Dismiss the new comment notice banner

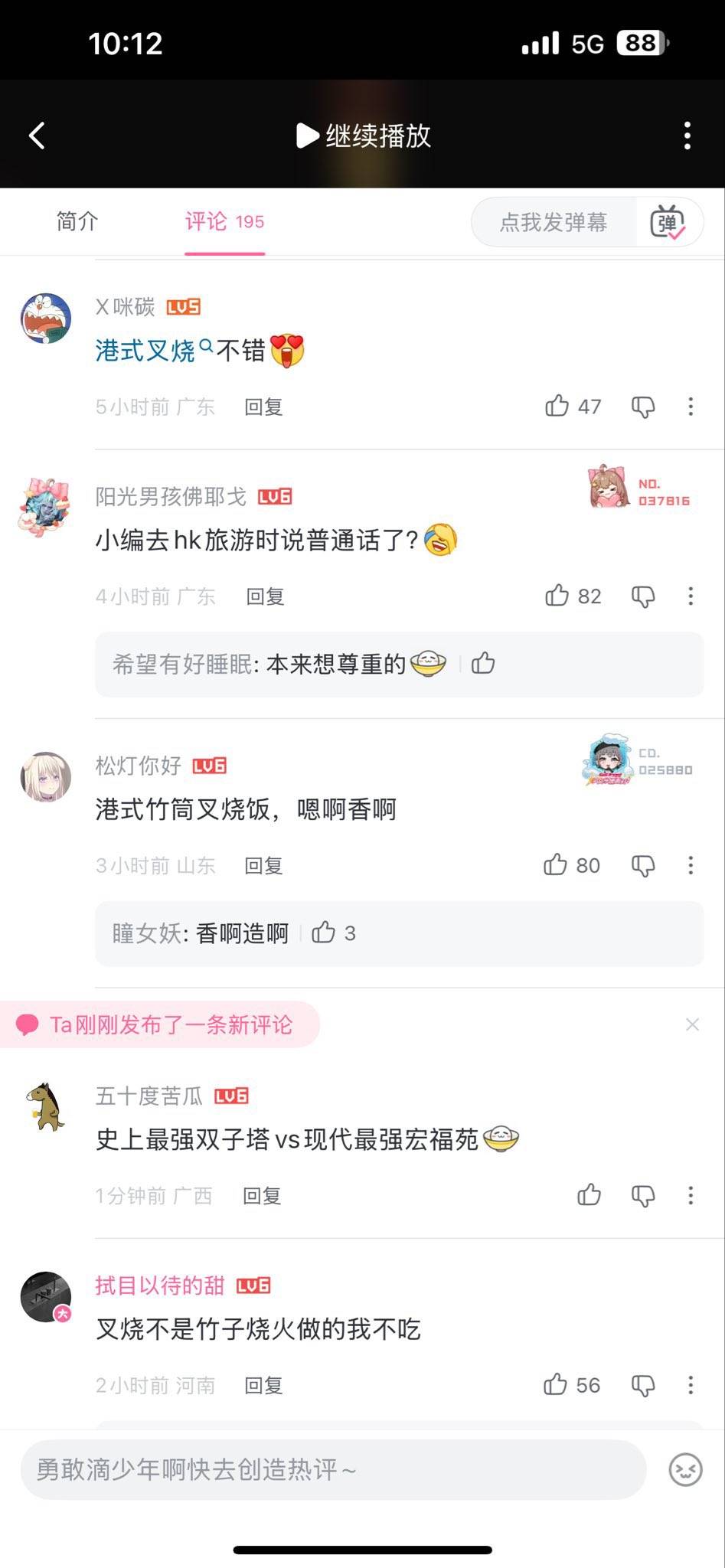[x=692, y=1024]
